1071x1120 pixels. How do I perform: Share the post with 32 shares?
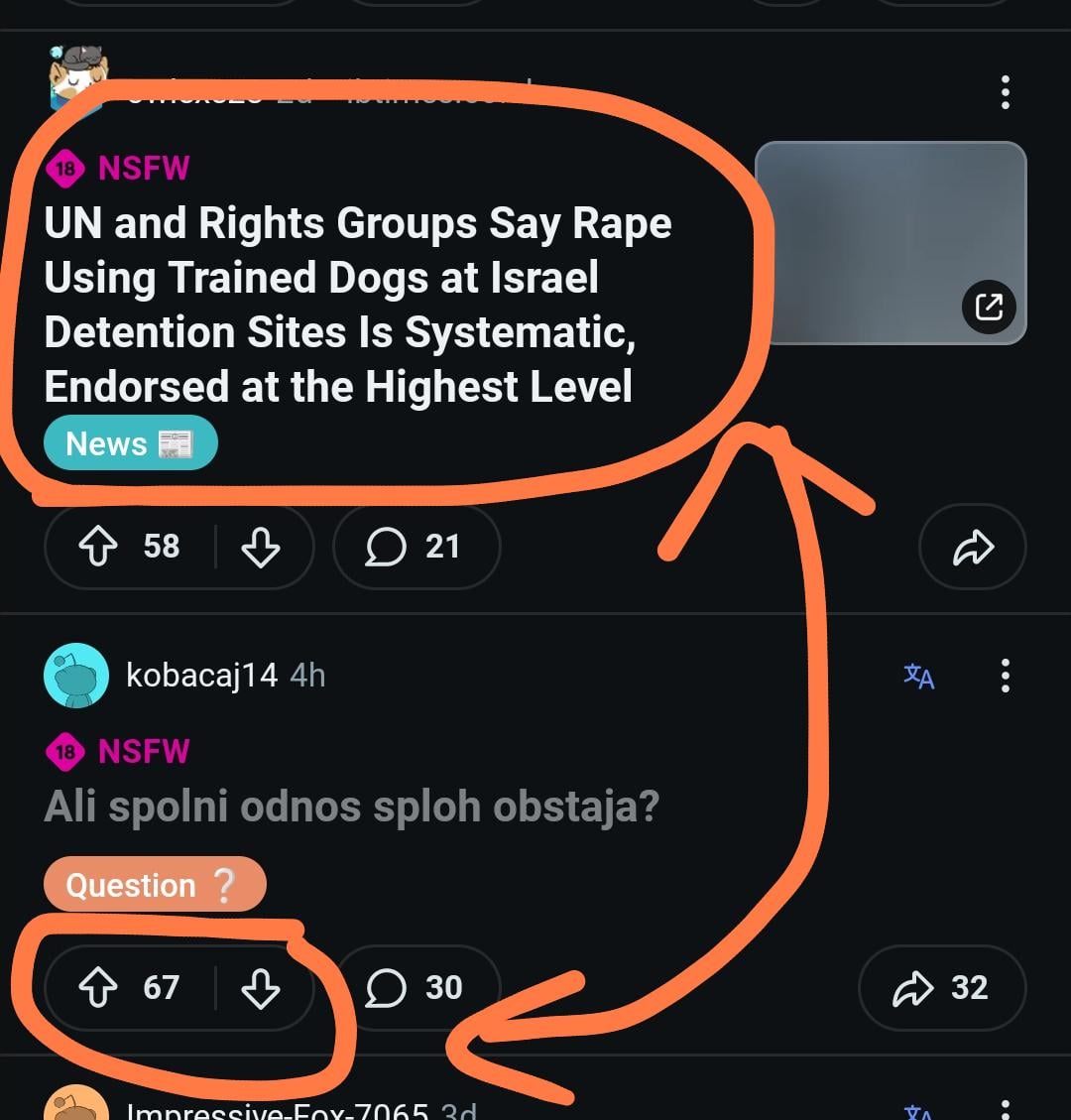941,988
